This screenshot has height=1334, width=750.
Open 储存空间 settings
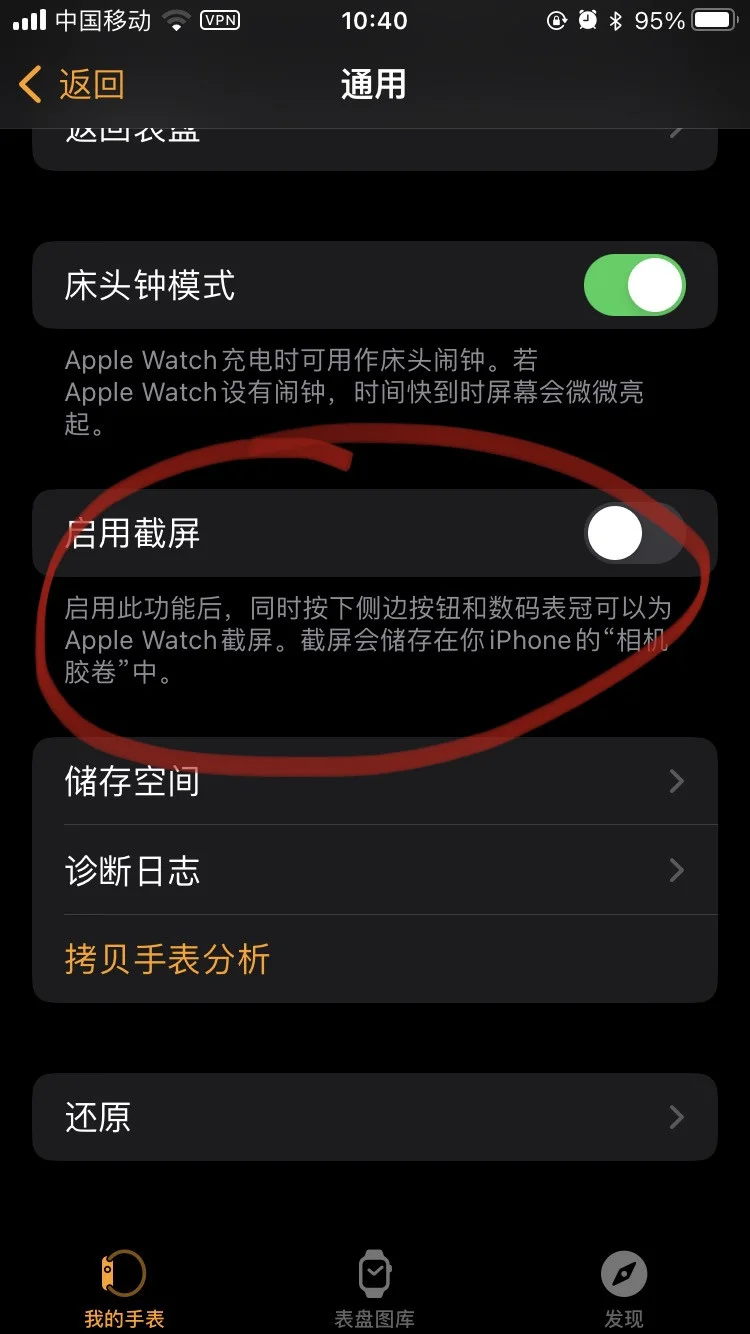tap(374, 781)
